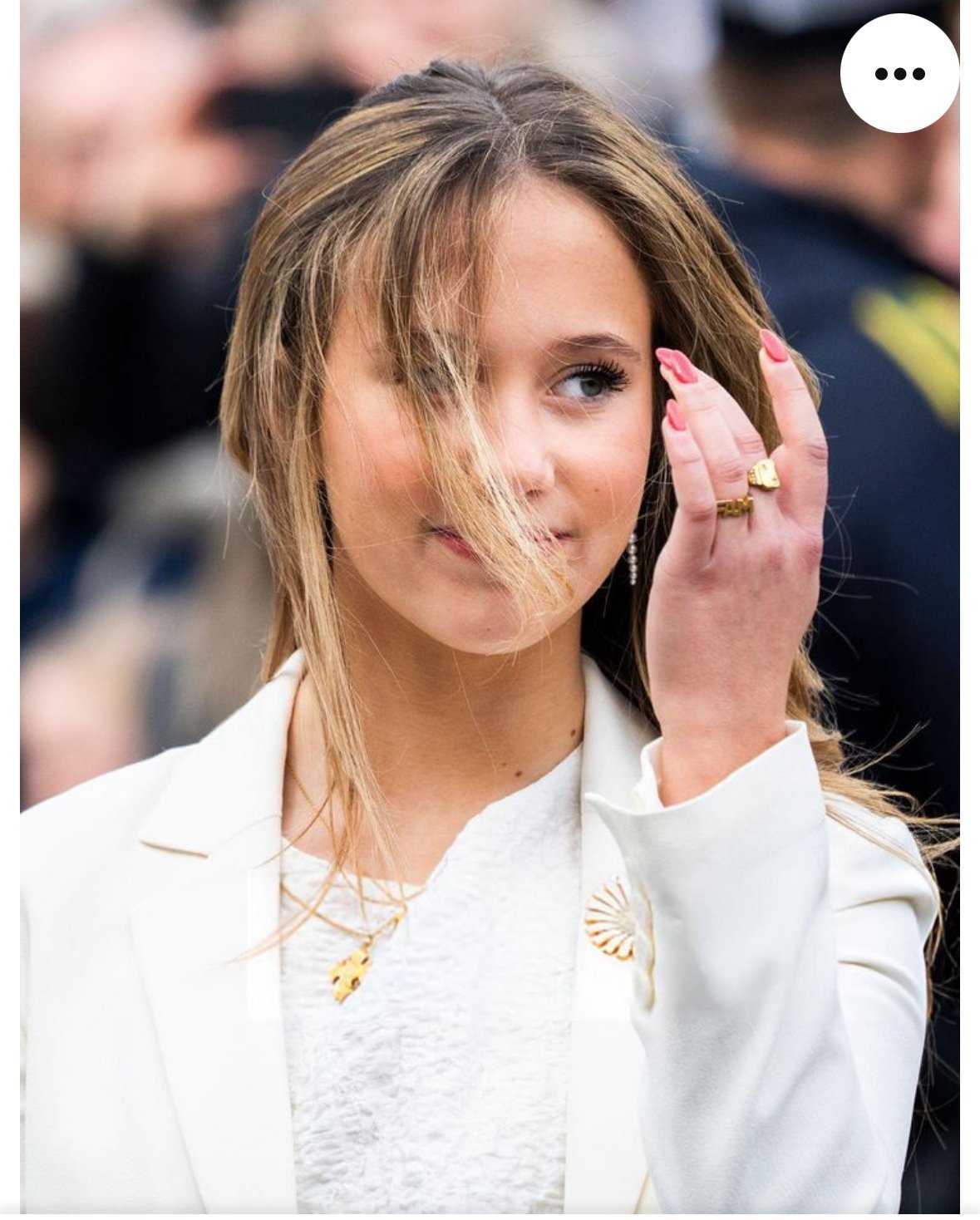Open the three-dot overflow menu
Screen dimensions: 980x1220
pos(899,74)
